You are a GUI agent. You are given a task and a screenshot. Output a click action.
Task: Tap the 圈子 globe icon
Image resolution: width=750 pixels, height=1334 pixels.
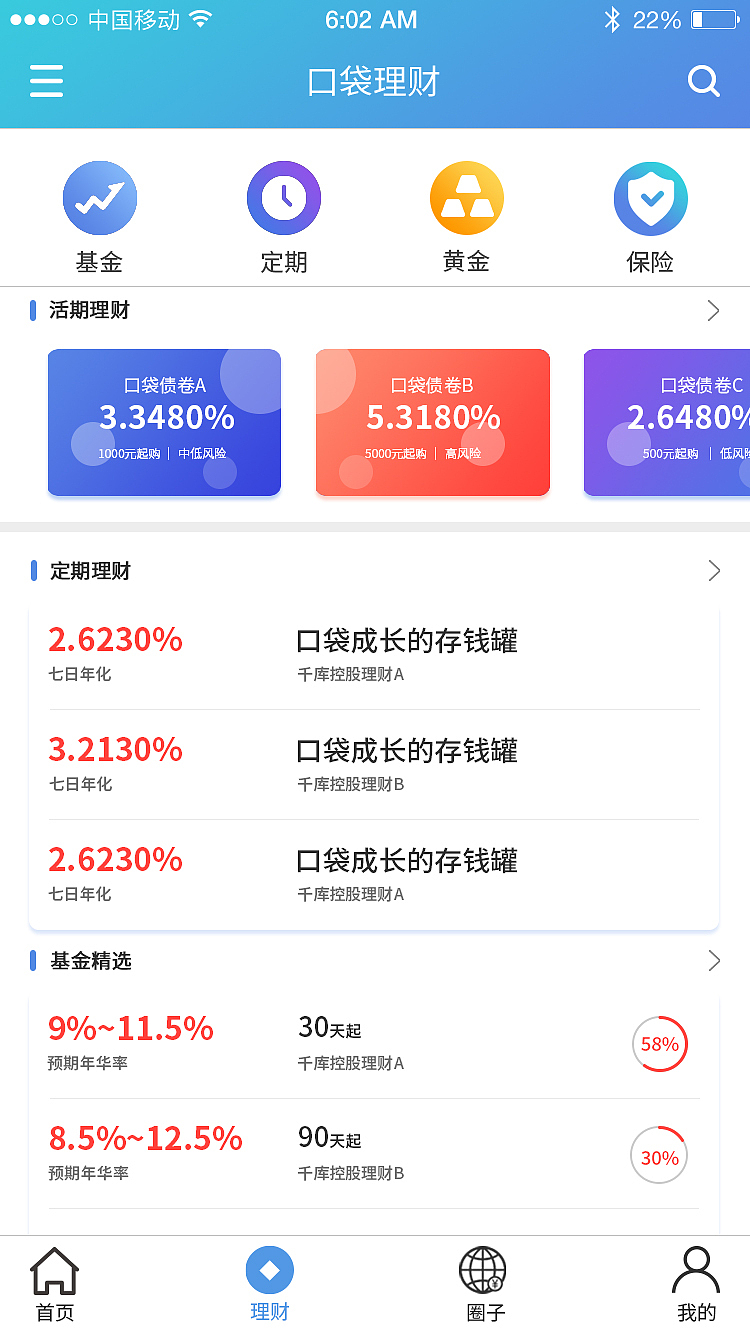(x=484, y=1270)
